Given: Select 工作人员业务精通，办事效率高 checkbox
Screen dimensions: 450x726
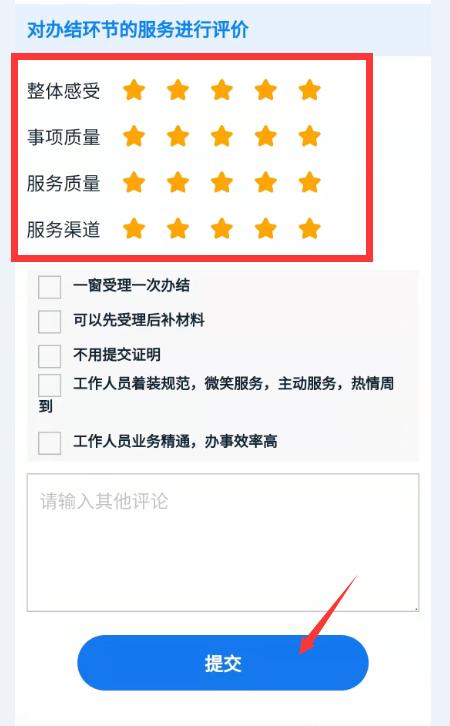Looking at the screenshot, I should pyautogui.click(x=50, y=443).
